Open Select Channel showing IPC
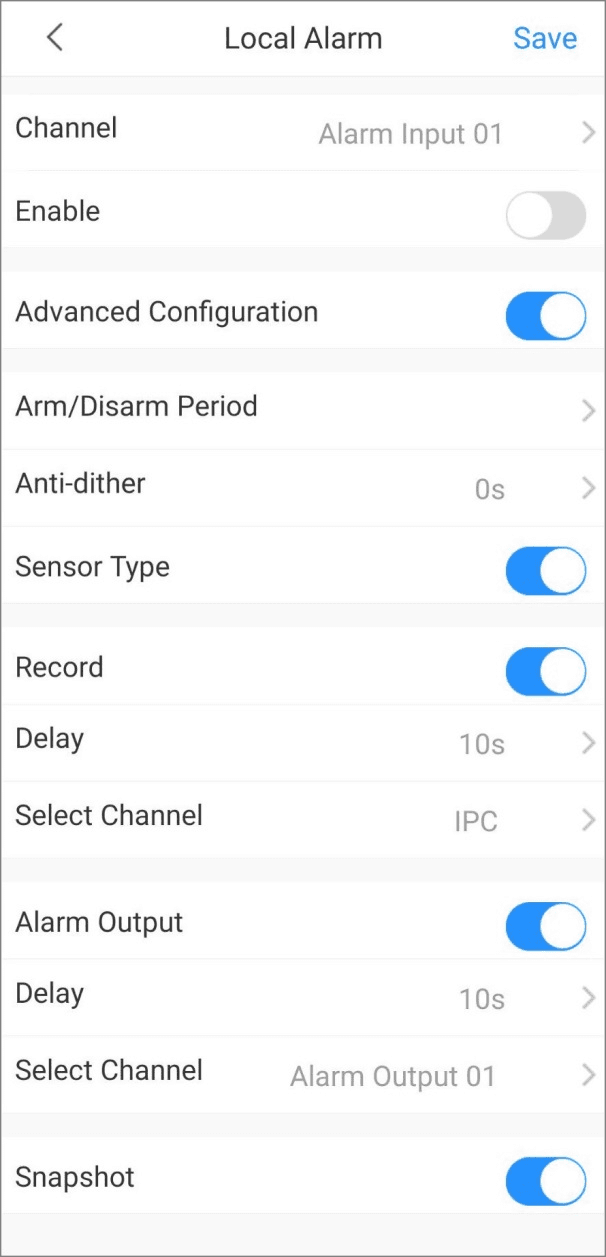 (x=303, y=819)
